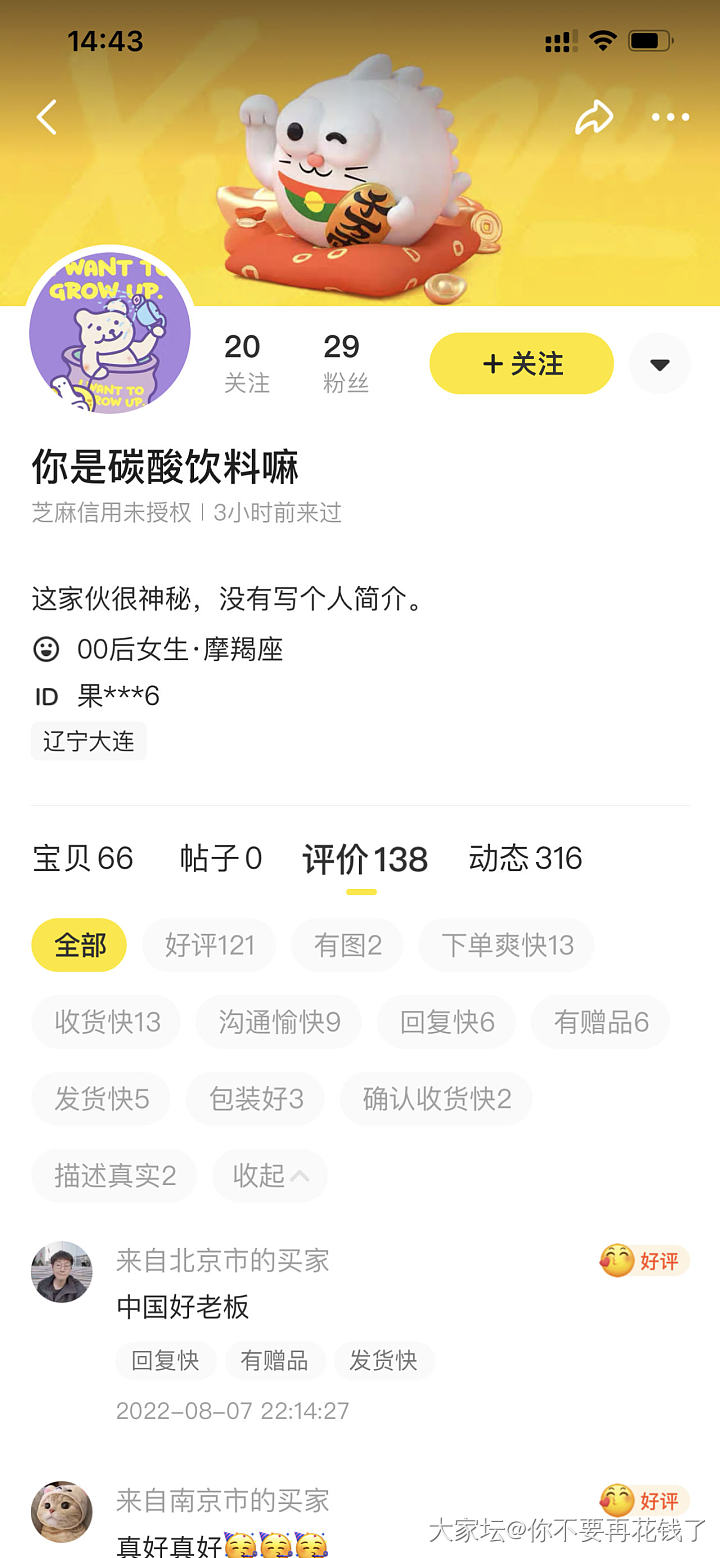Viewport: 720px width, 1558px height.
Task: View the 20 关注 following list
Action: click(245, 363)
